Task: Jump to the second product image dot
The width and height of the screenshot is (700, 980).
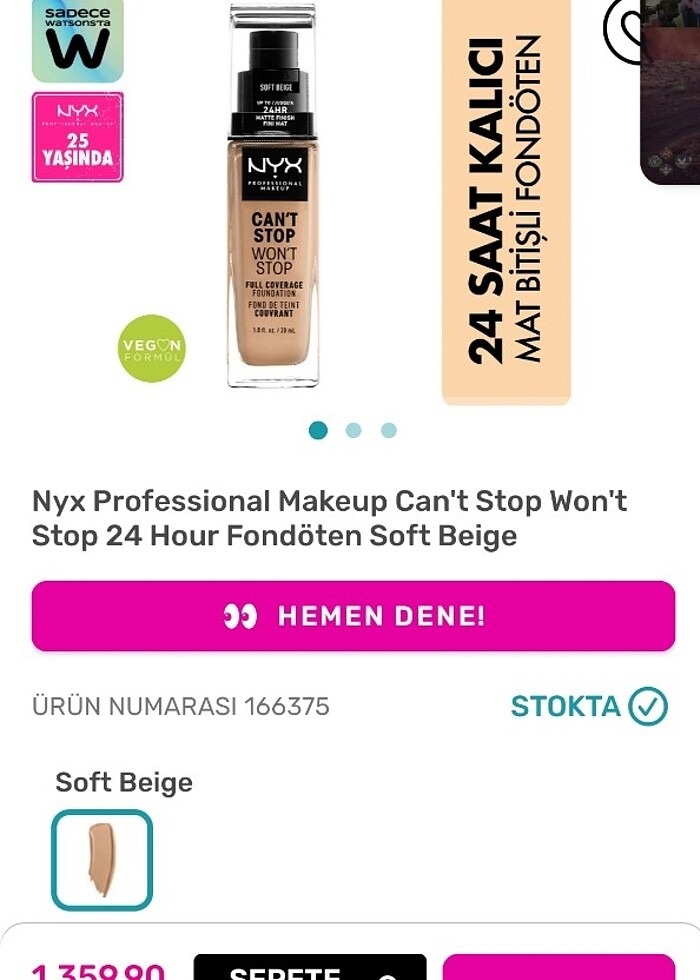Action: pos(353,430)
